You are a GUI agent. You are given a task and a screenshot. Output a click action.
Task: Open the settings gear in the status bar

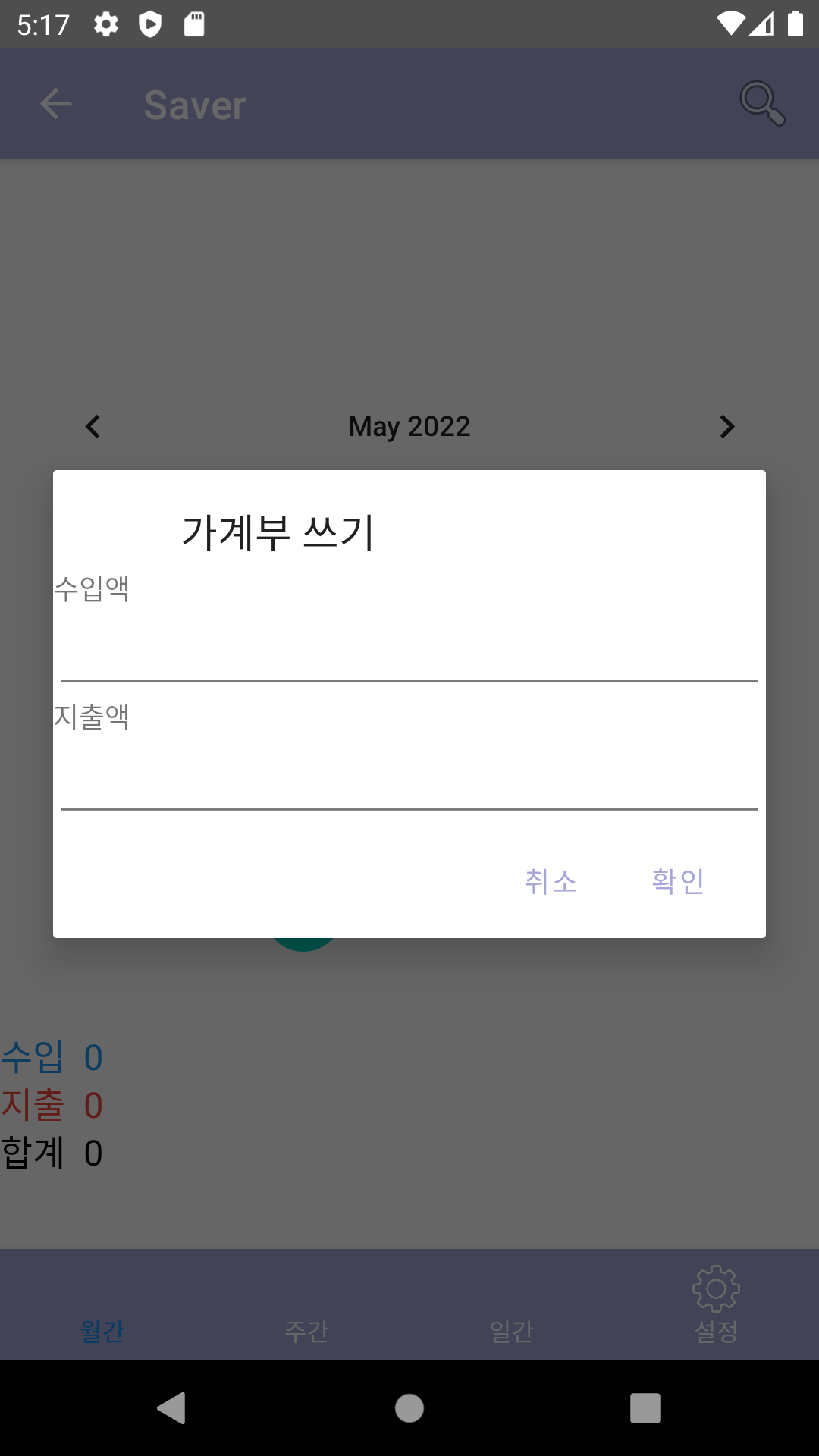point(105,24)
